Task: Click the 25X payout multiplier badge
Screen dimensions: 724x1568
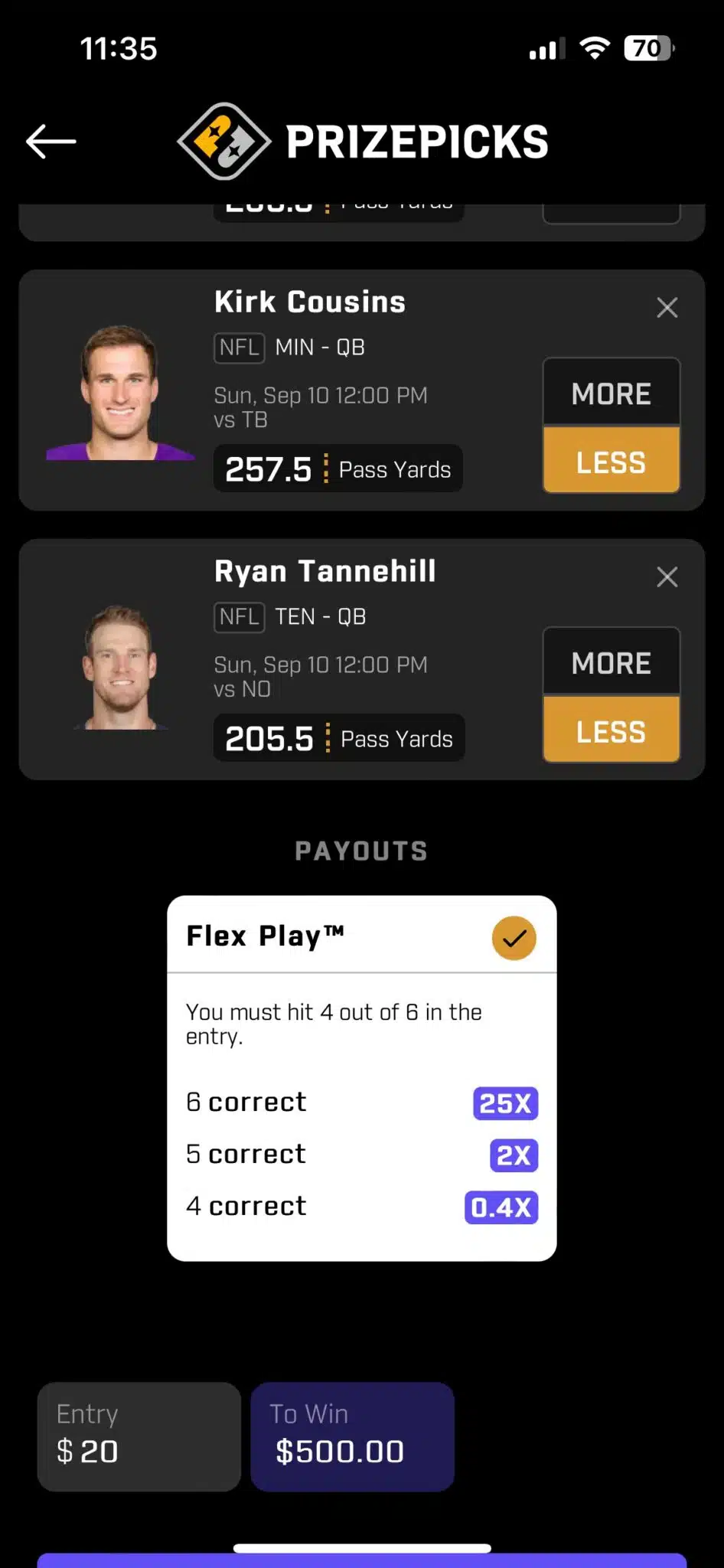Action: [504, 1102]
